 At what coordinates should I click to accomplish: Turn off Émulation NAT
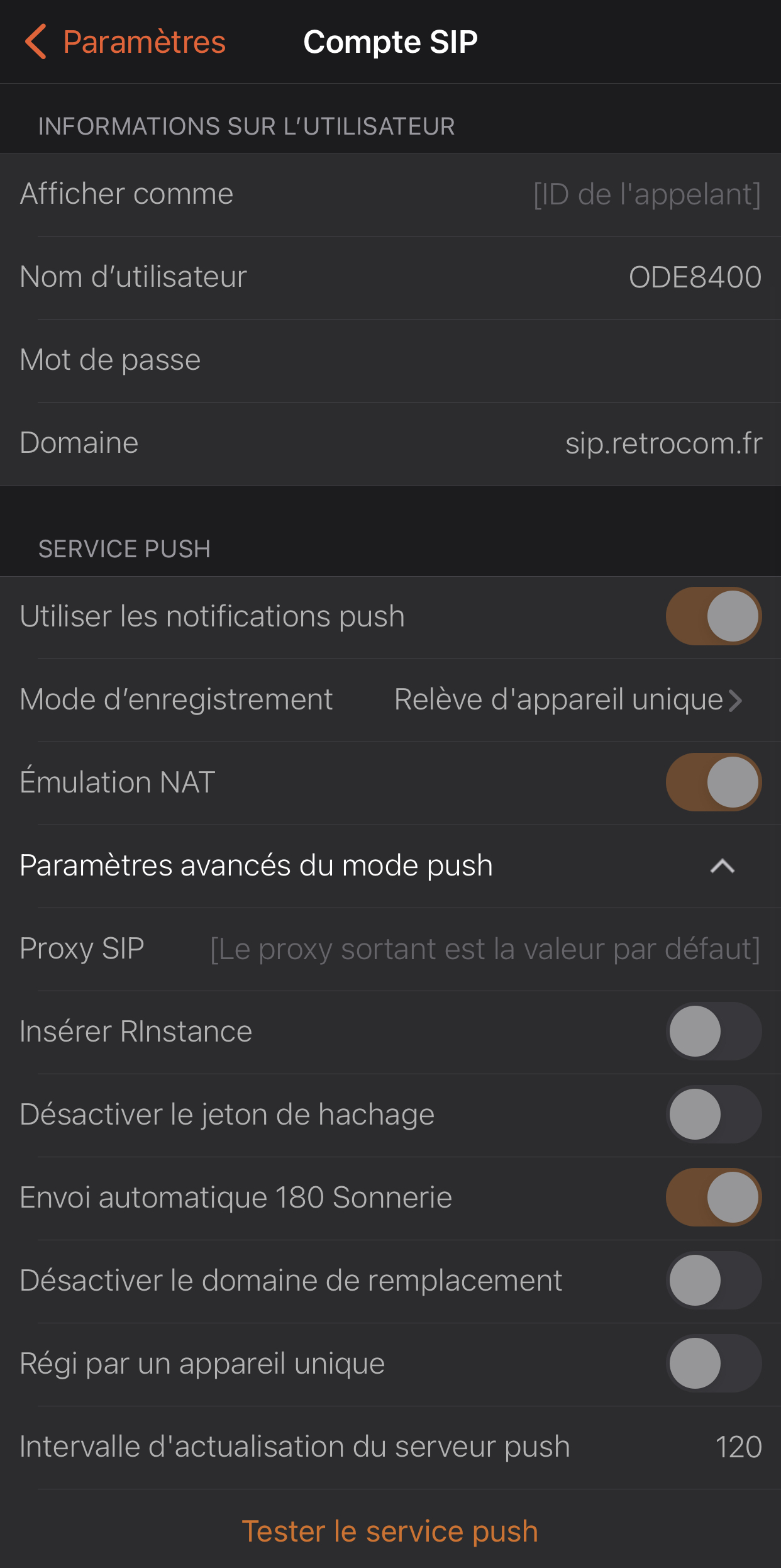point(713,782)
